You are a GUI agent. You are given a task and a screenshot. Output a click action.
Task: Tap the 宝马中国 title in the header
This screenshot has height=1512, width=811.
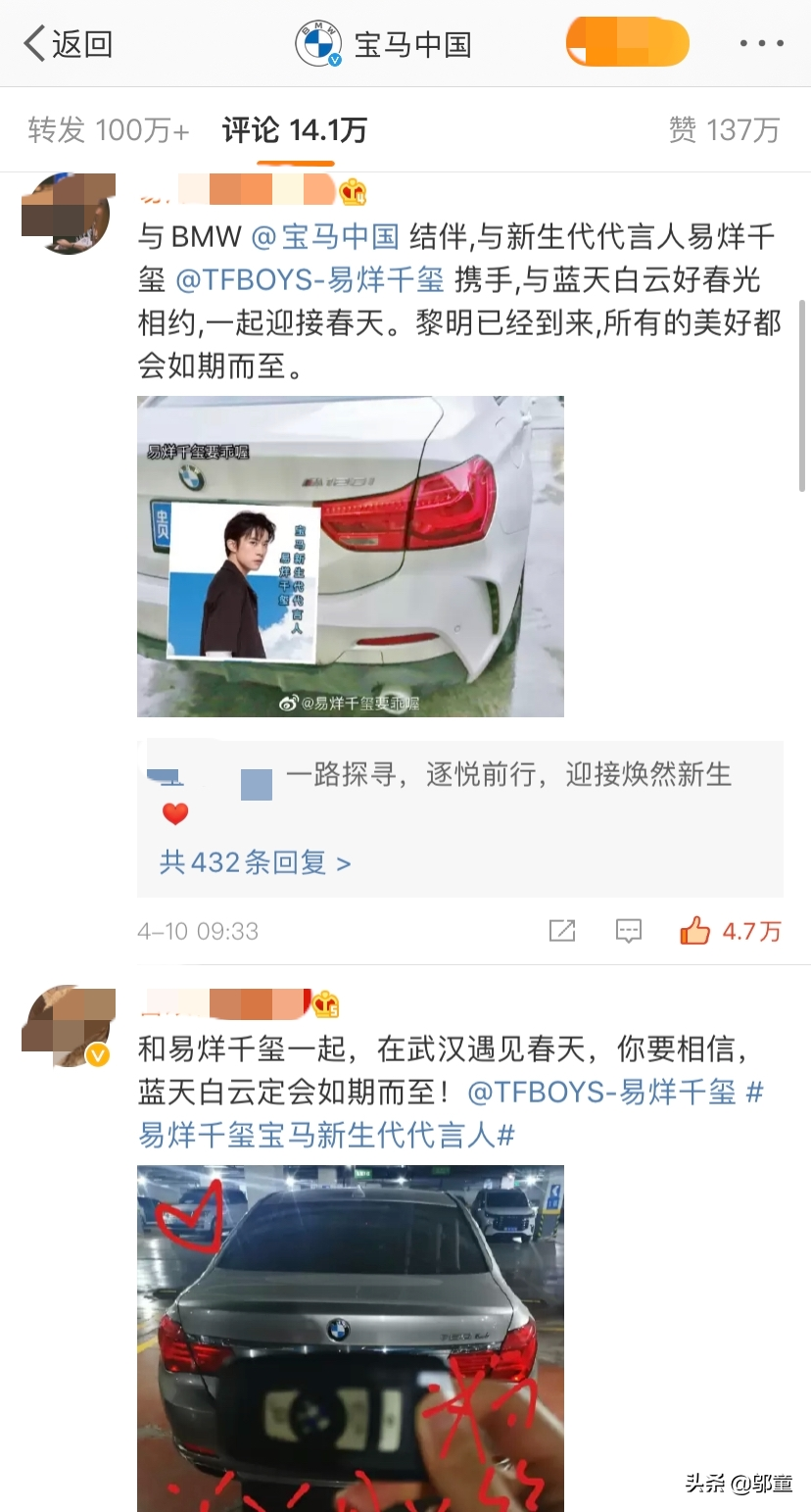pyautogui.click(x=411, y=43)
